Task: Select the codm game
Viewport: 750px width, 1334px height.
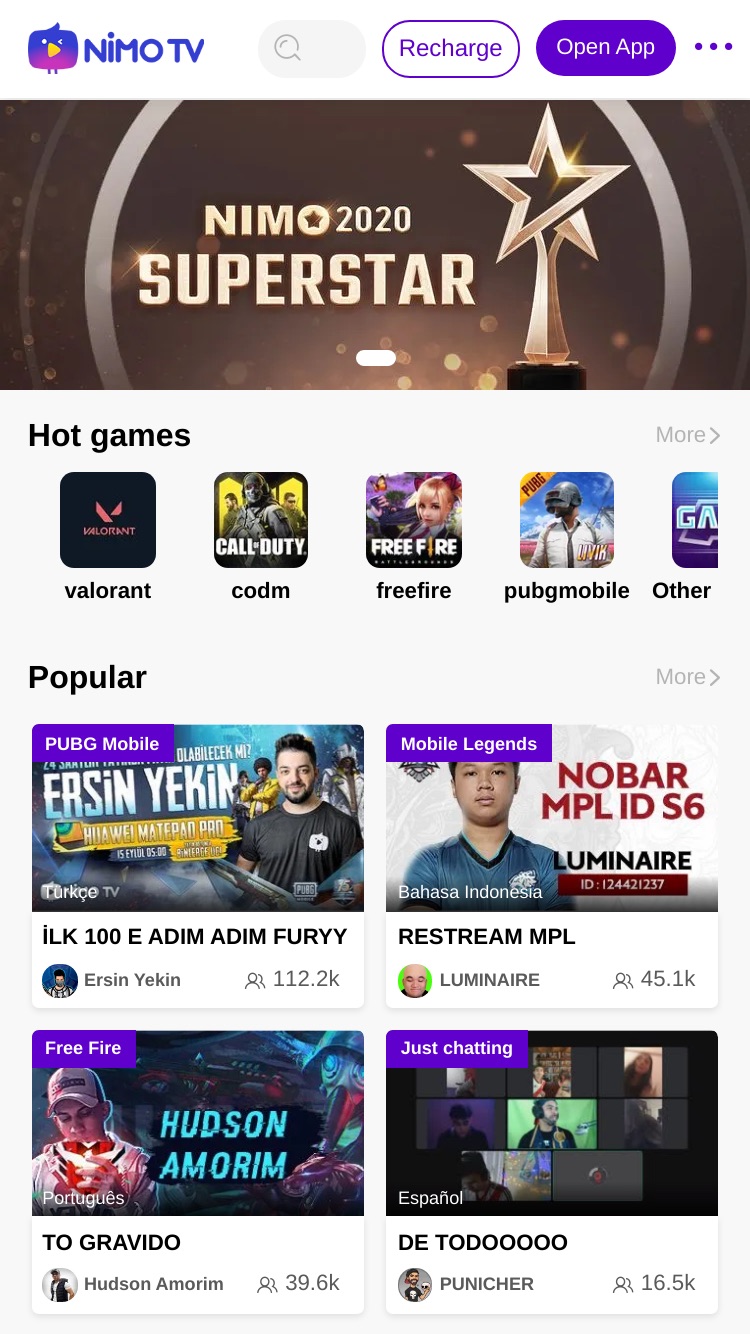Action: point(261,537)
